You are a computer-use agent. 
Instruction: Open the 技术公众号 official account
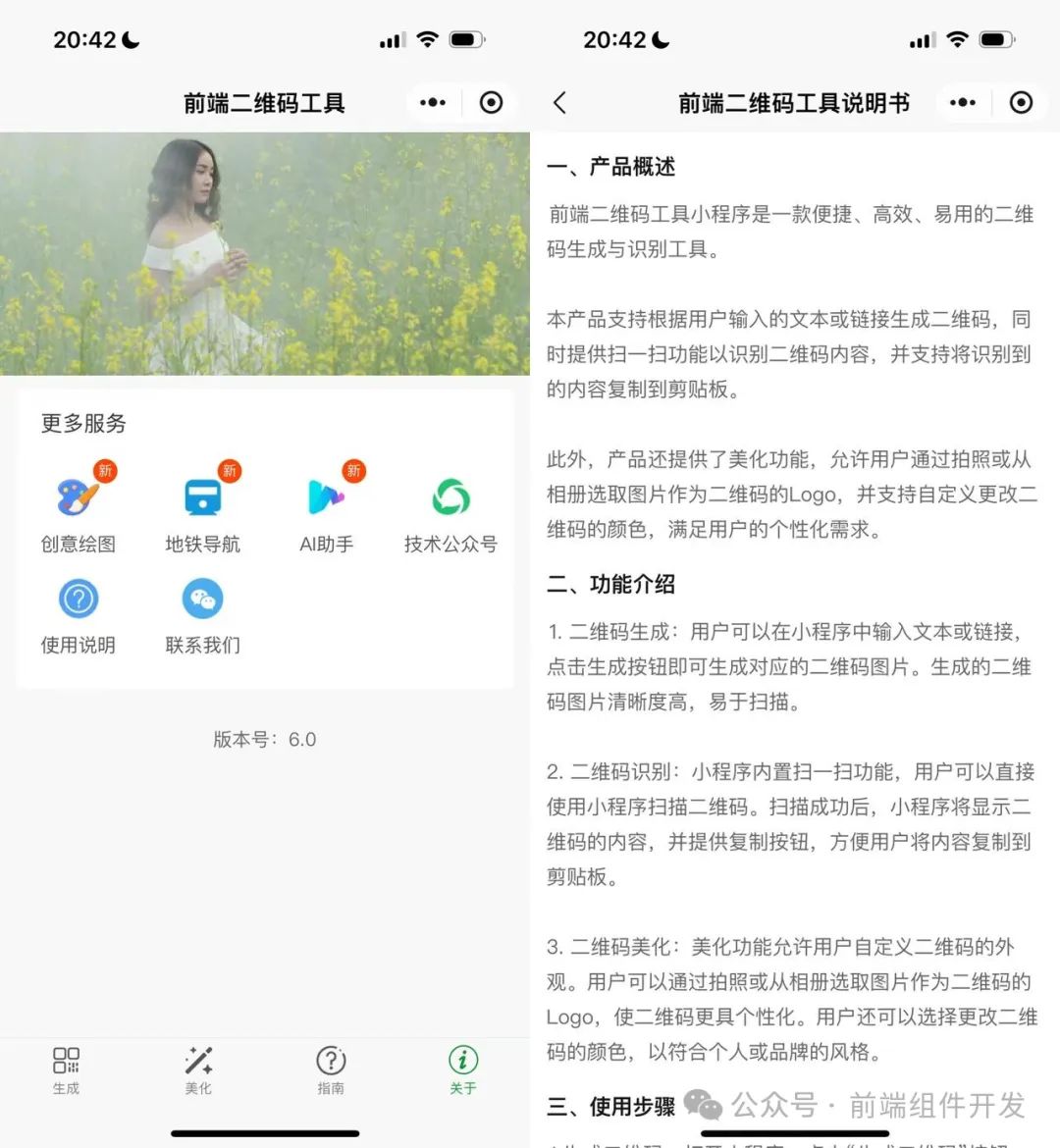coord(450,496)
